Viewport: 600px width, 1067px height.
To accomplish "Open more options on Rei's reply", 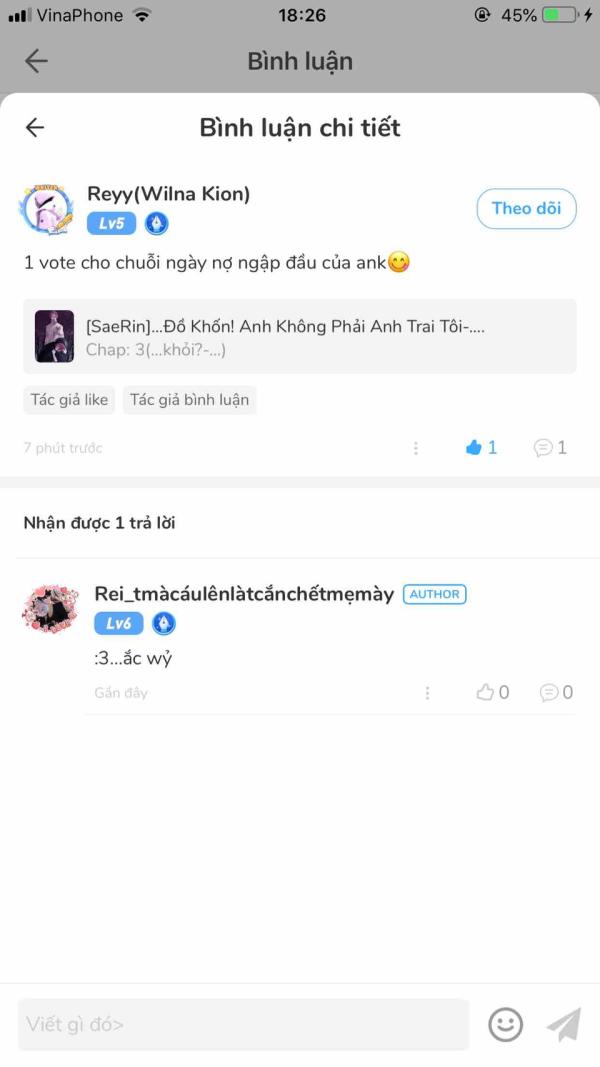I will pos(428,692).
